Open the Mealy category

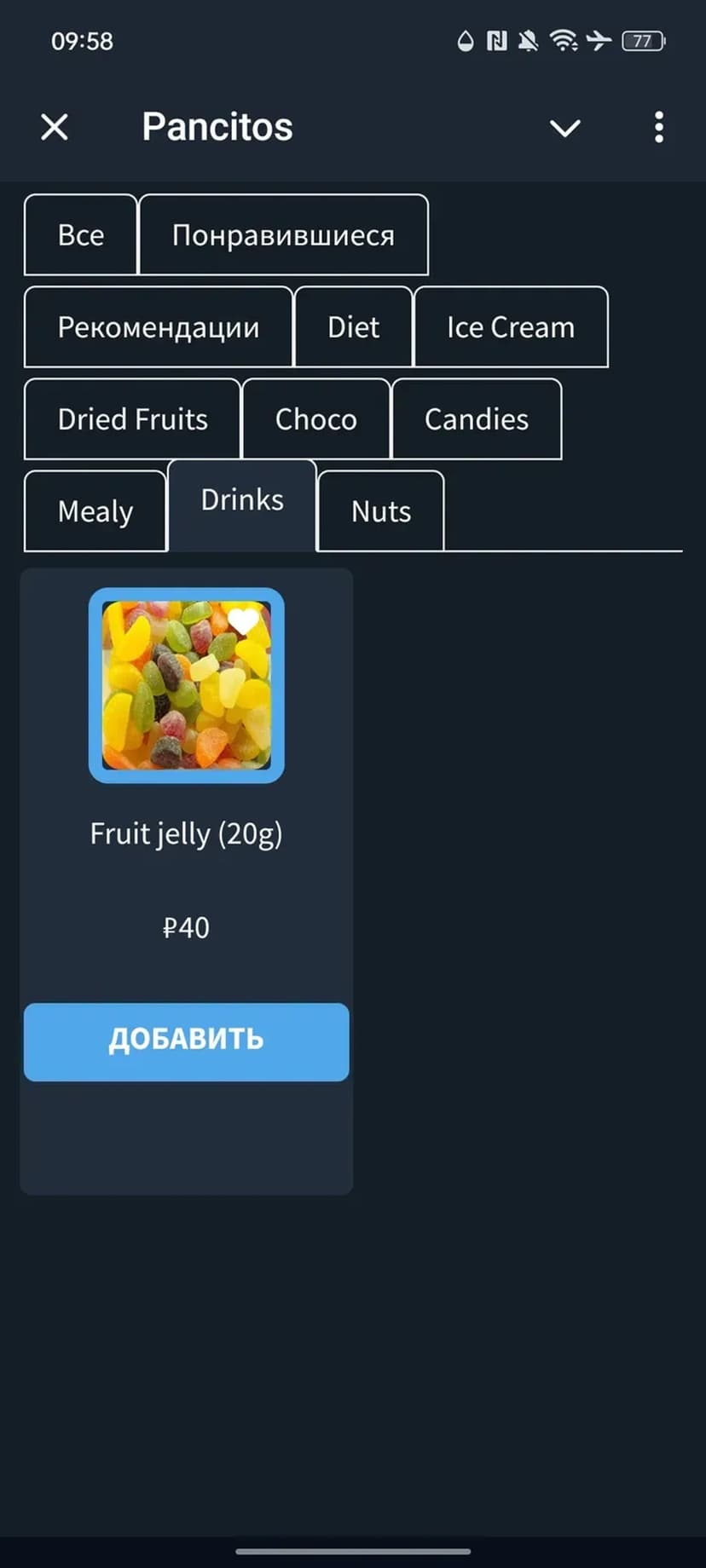click(x=95, y=511)
